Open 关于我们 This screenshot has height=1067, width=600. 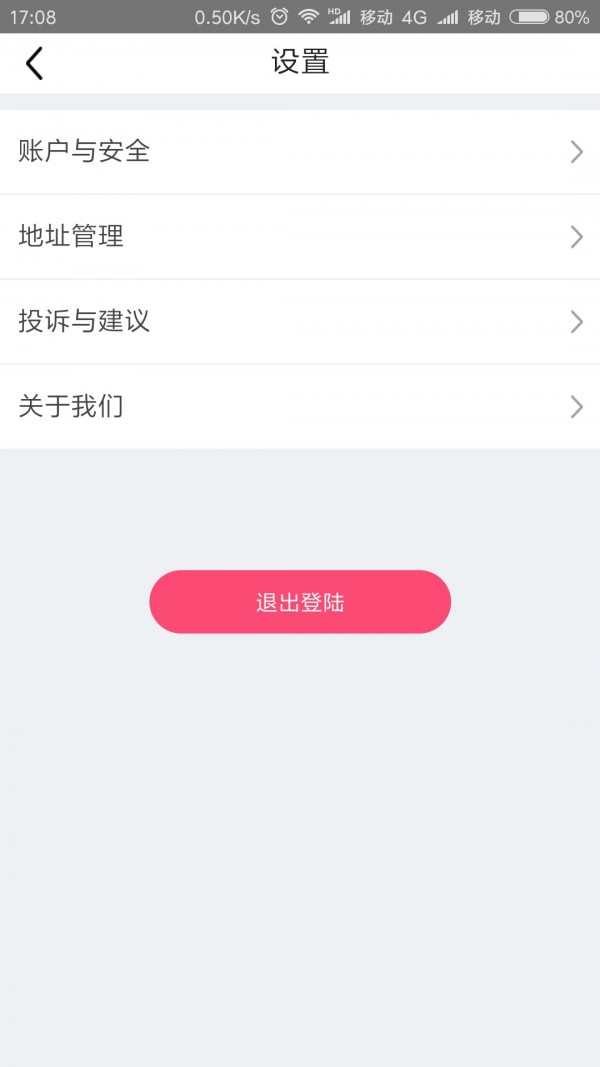click(x=300, y=407)
